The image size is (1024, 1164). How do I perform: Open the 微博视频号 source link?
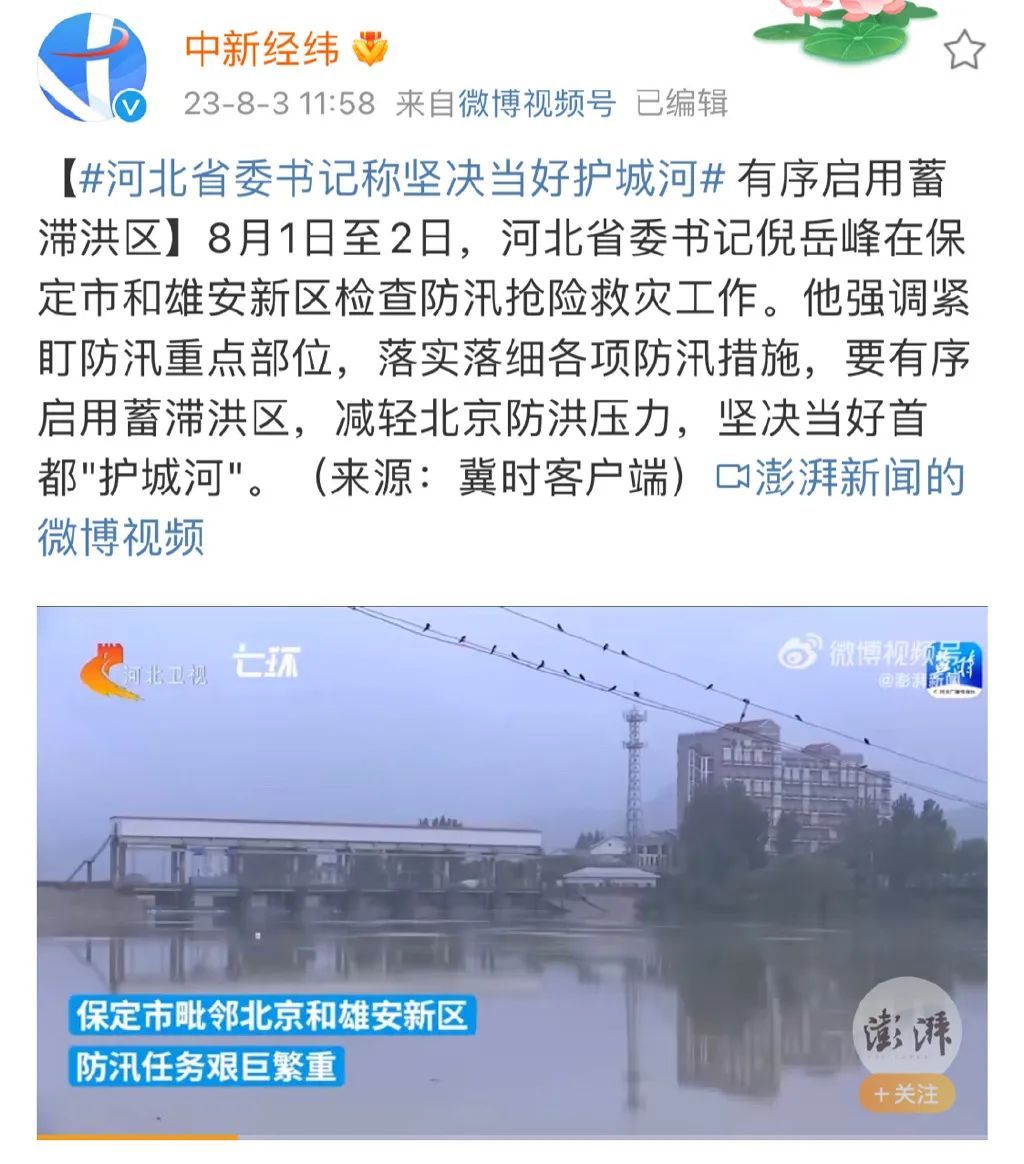(x=536, y=103)
